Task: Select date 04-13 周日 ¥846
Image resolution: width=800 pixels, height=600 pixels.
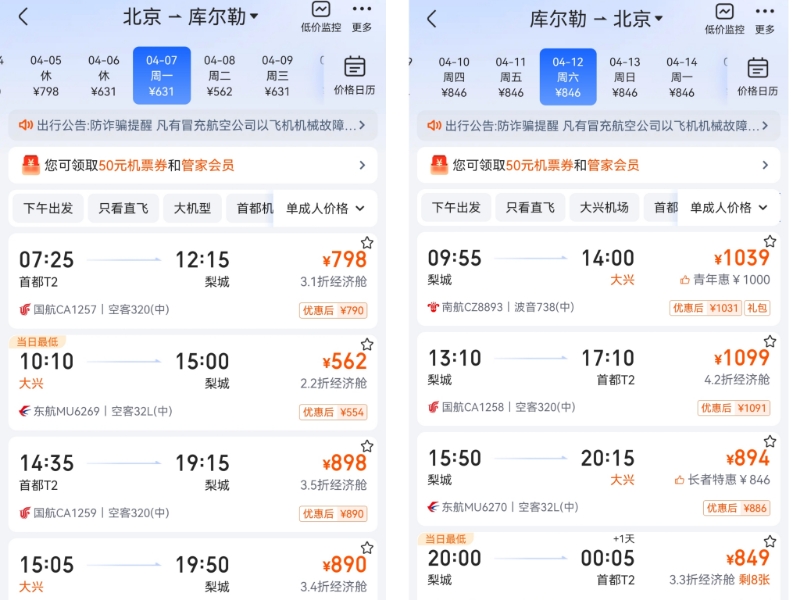Action: 625,77
